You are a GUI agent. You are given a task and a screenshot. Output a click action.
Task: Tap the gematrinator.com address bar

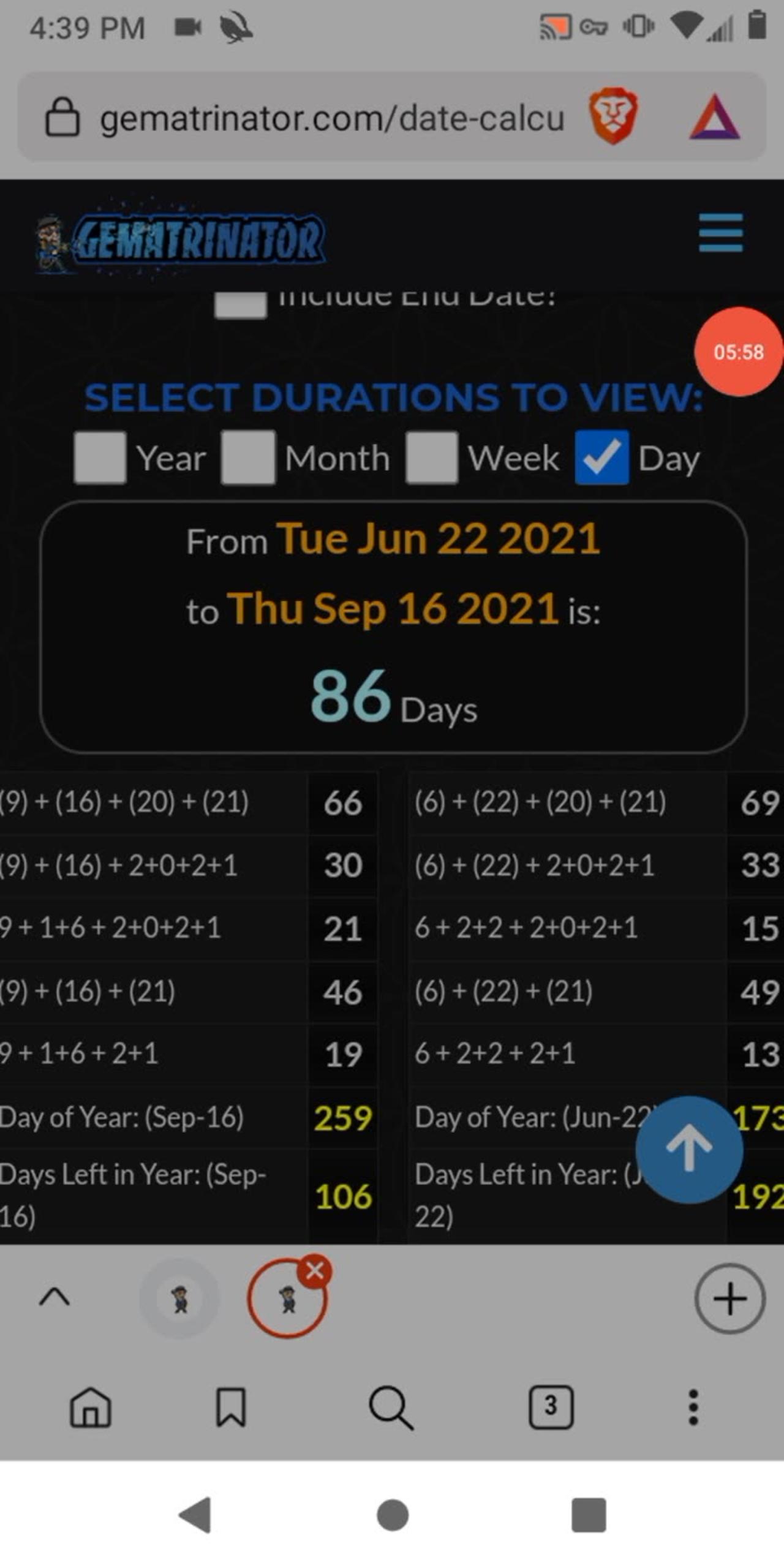[x=331, y=118]
